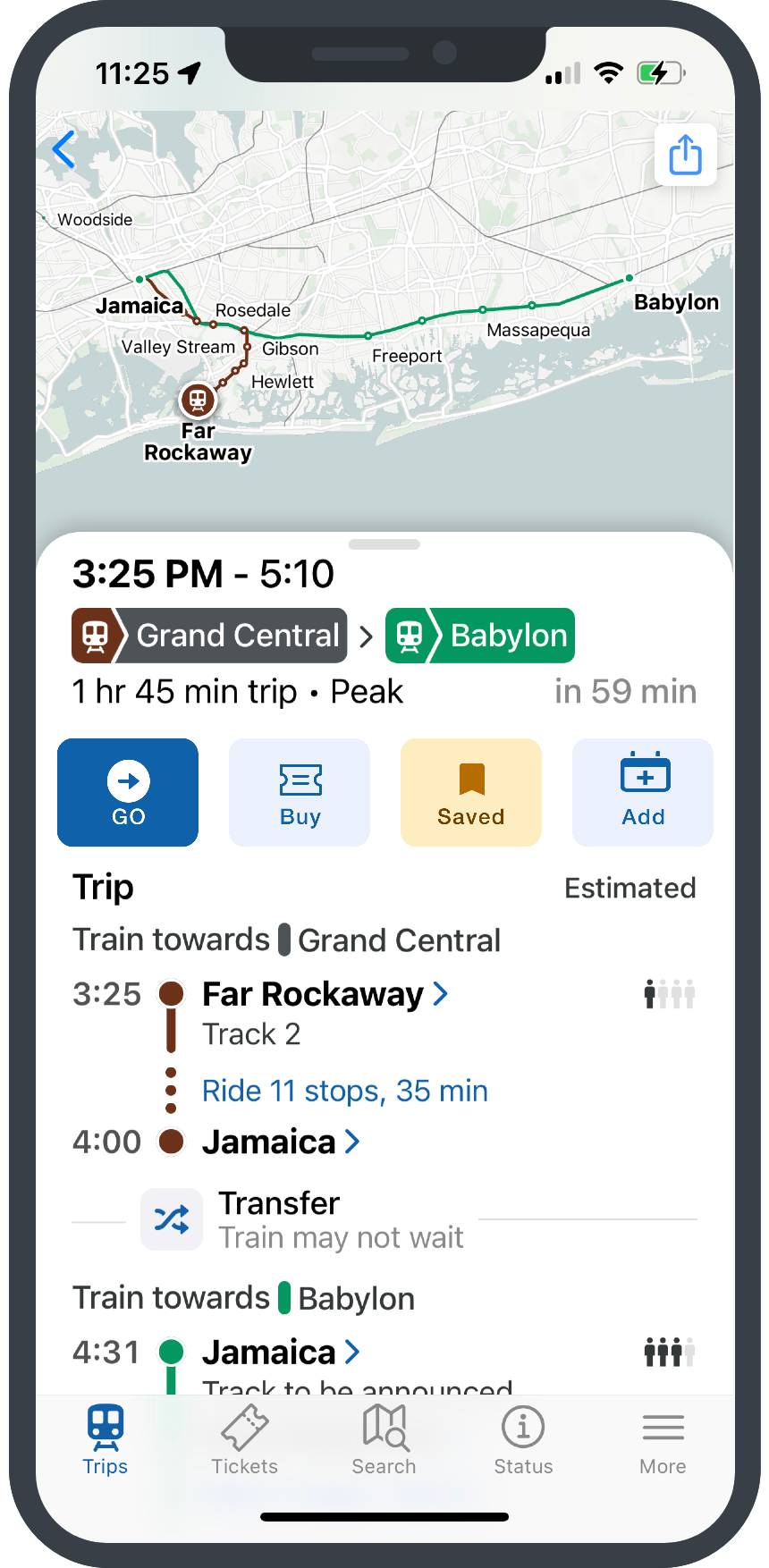Open Jamaica station at 4:00
This screenshot has width=769, height=1568.
click(280, 1142)
